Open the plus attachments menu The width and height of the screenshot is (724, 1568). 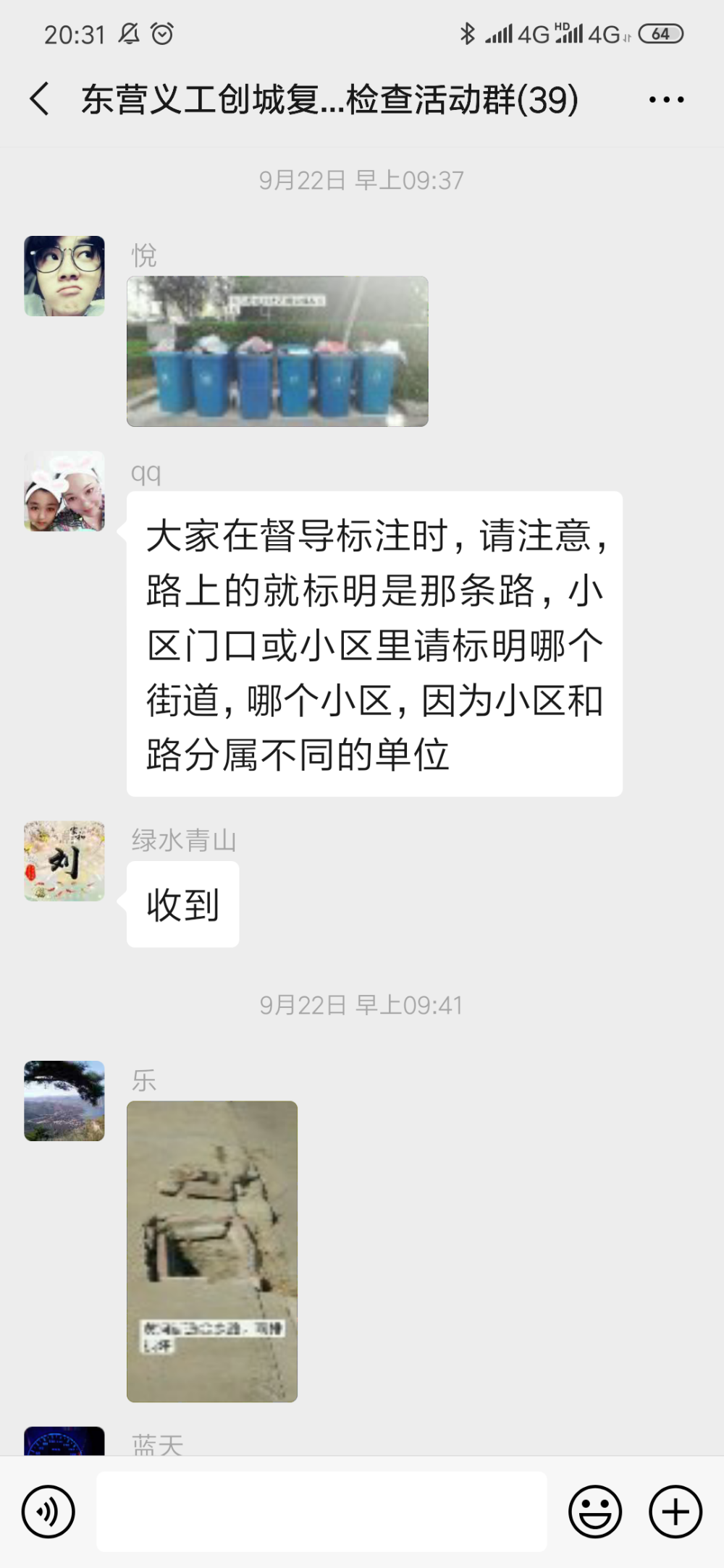[x=675, y=1512]
